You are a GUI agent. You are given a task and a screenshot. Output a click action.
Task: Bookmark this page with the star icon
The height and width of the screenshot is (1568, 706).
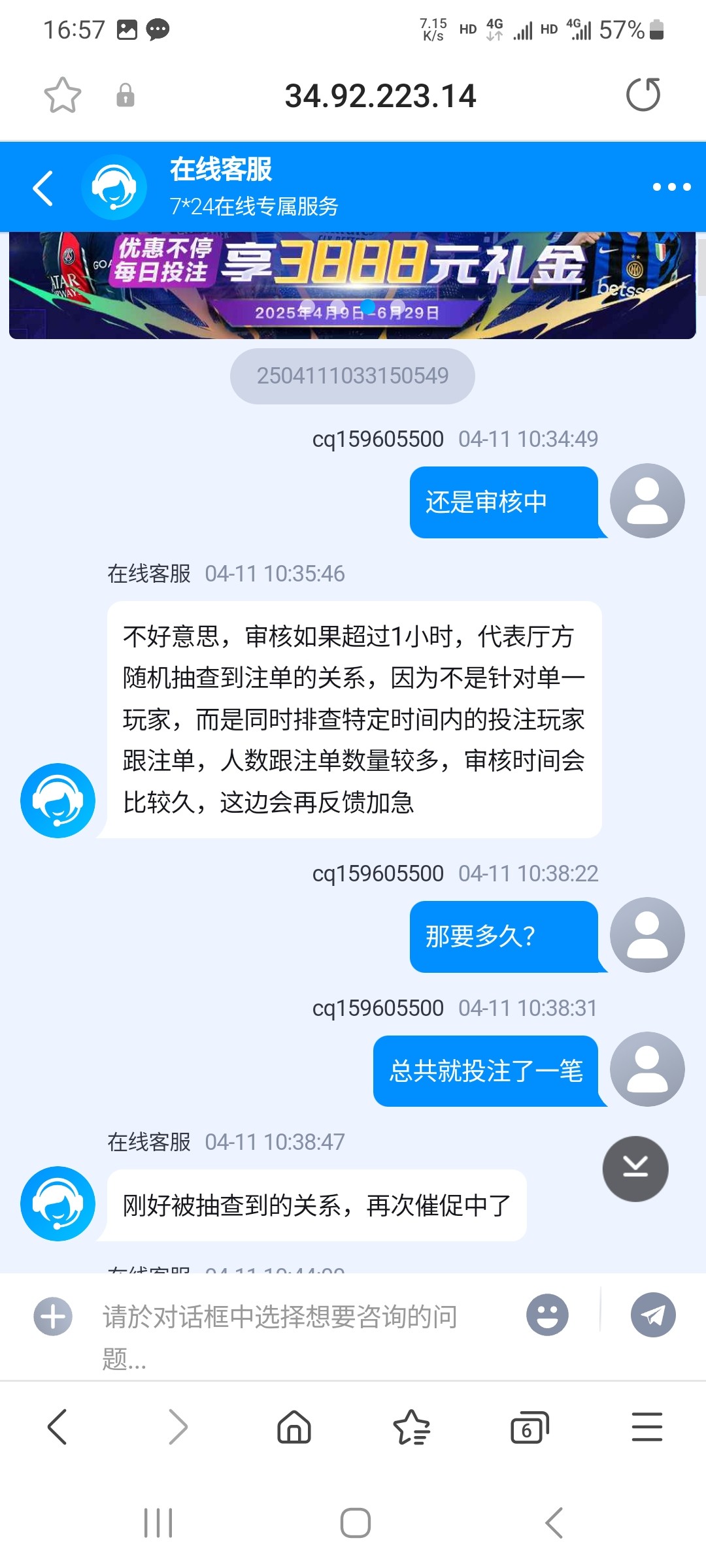[63, 95]
